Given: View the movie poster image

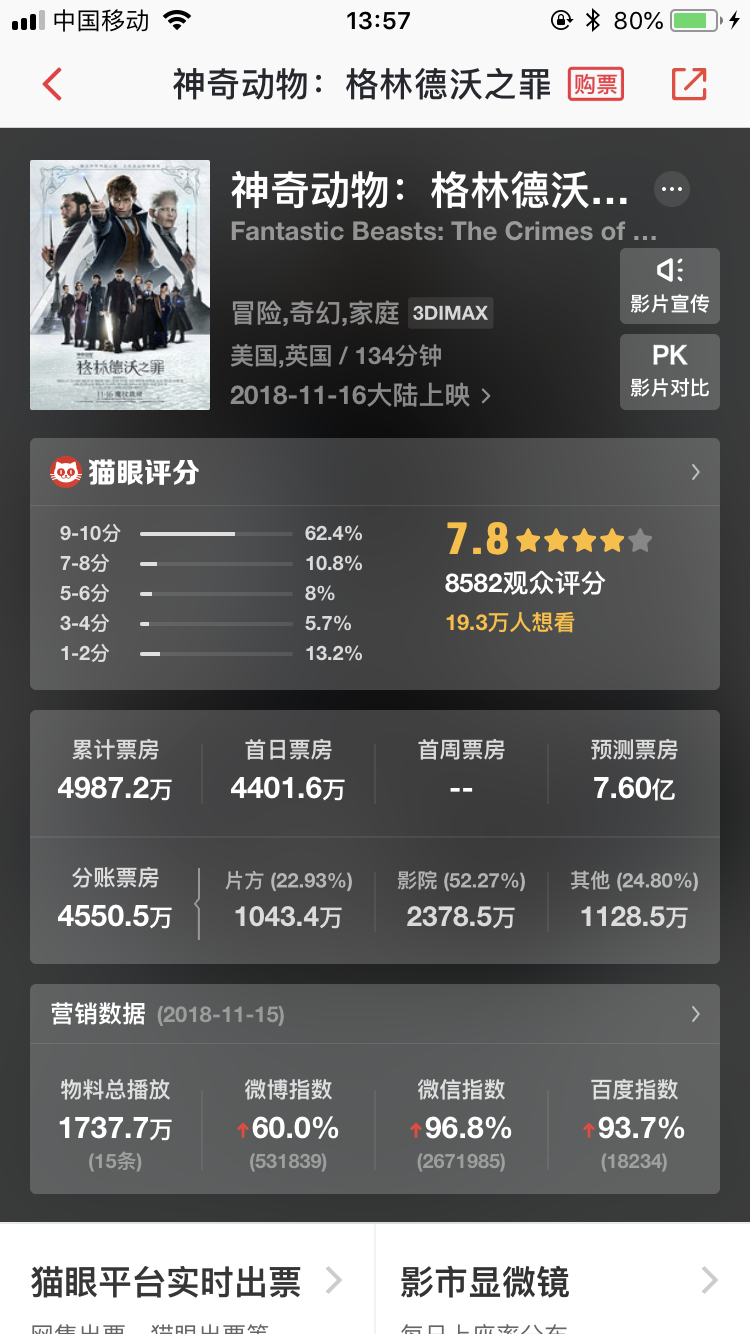Looking at the screenshot, I should coord(120,285).
